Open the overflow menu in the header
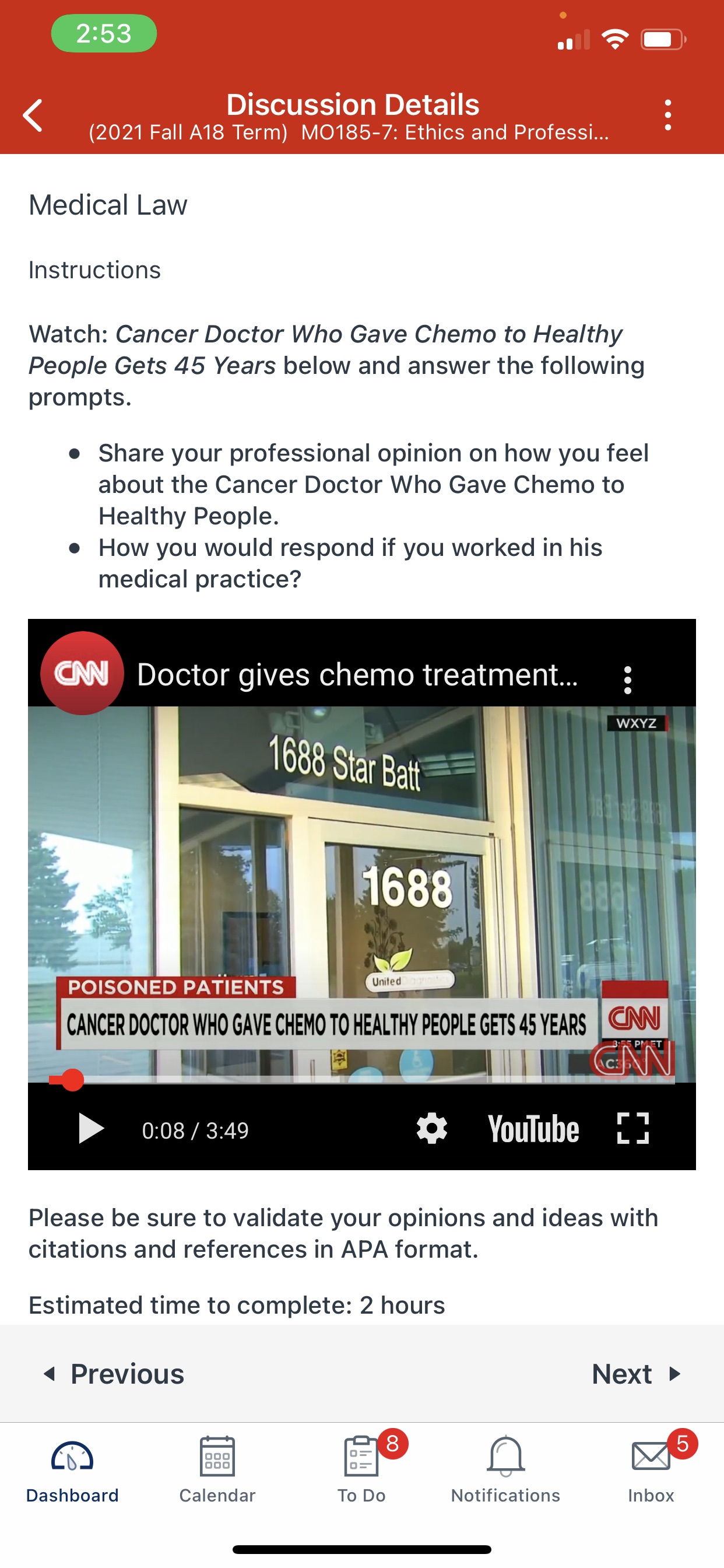Screen dimensions: 724x1568 pos(667,115)
